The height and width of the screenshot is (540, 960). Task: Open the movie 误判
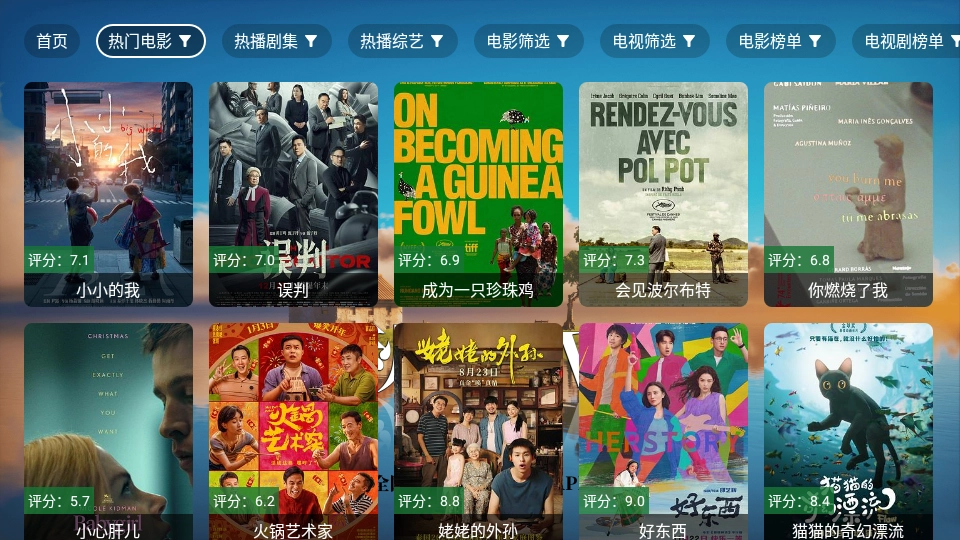click(293, 193)
